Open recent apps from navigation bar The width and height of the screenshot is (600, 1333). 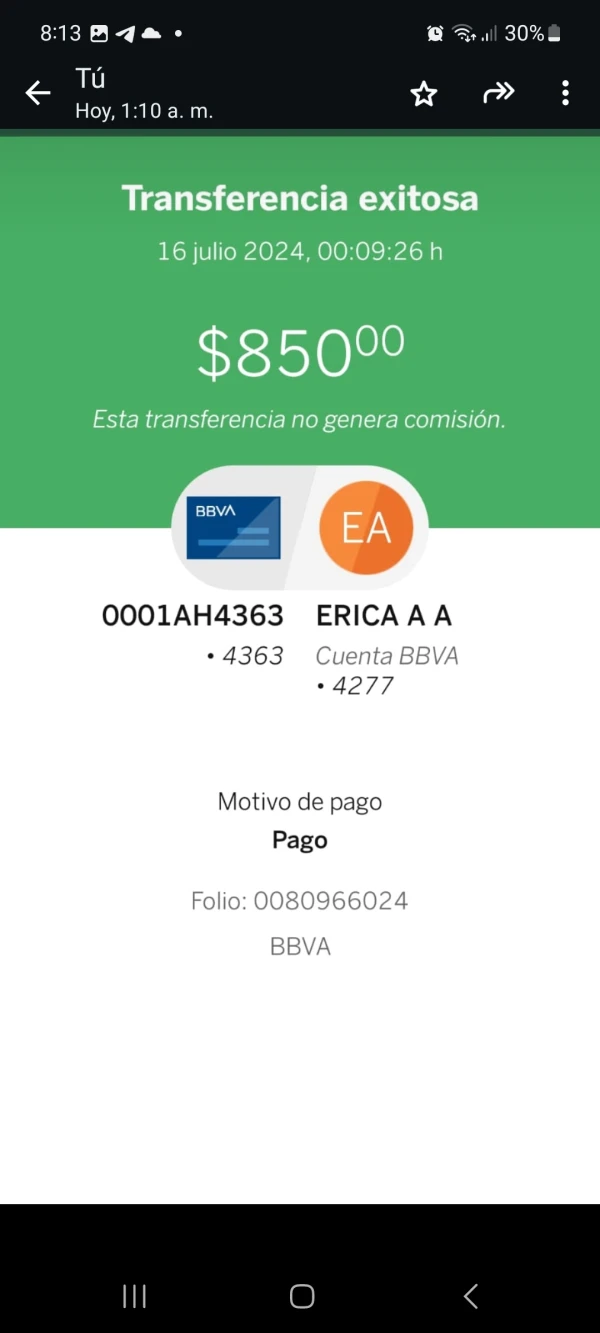pos(134,1297)
